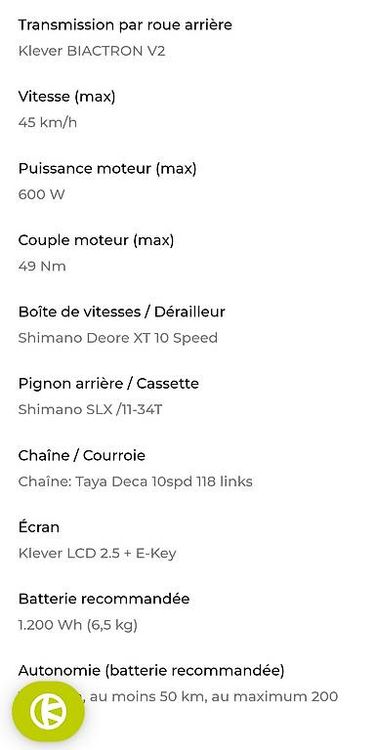Open the green Klever floating button

click(48, 712)
